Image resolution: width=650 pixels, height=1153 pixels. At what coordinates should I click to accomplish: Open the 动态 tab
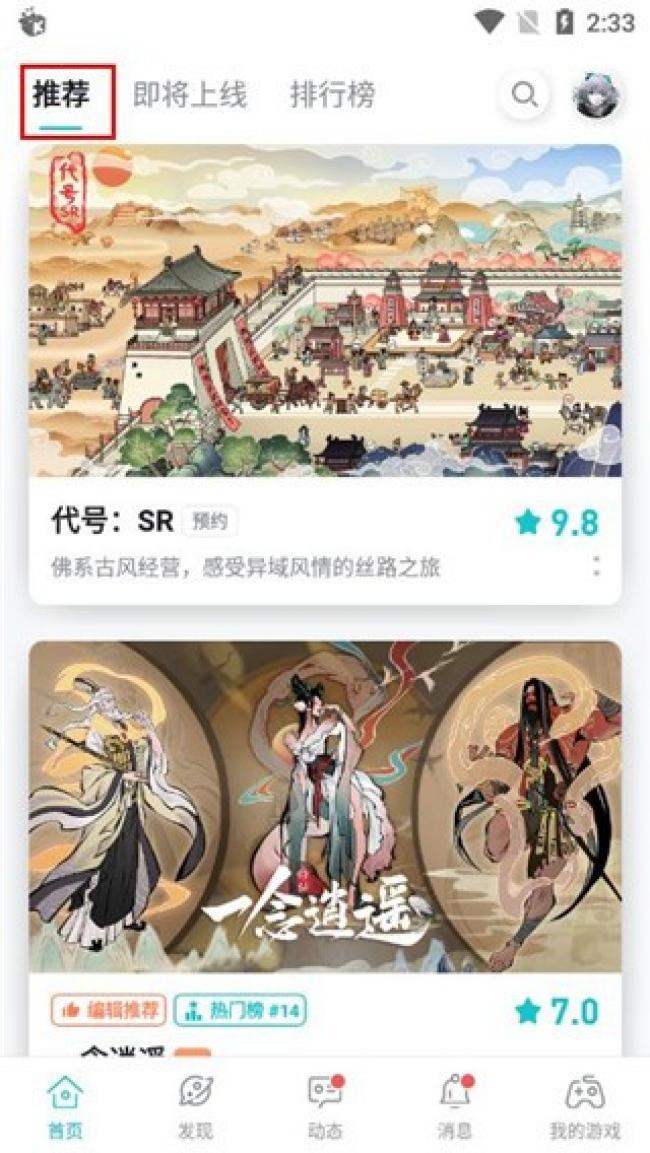(x=324, y=1107)
